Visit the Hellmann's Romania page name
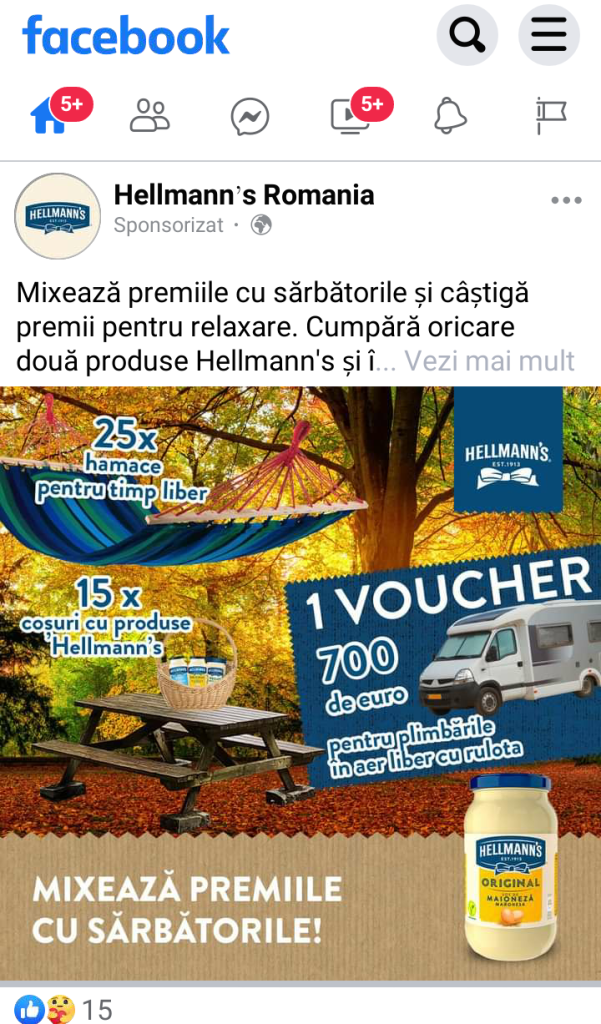This screenshot has width=601, height=1024. click(244, 195)
